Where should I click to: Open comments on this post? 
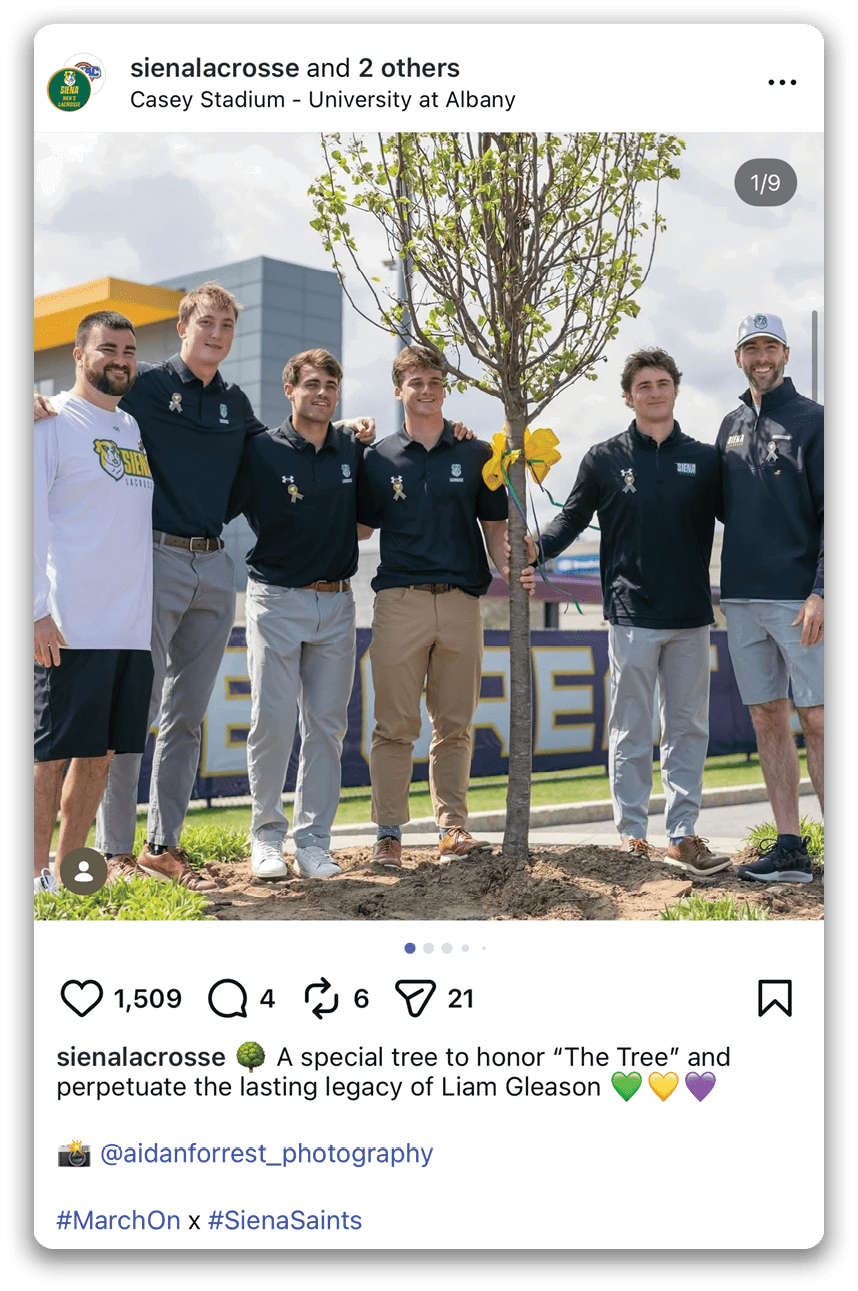pyautogui.click(x=228, y=998)
